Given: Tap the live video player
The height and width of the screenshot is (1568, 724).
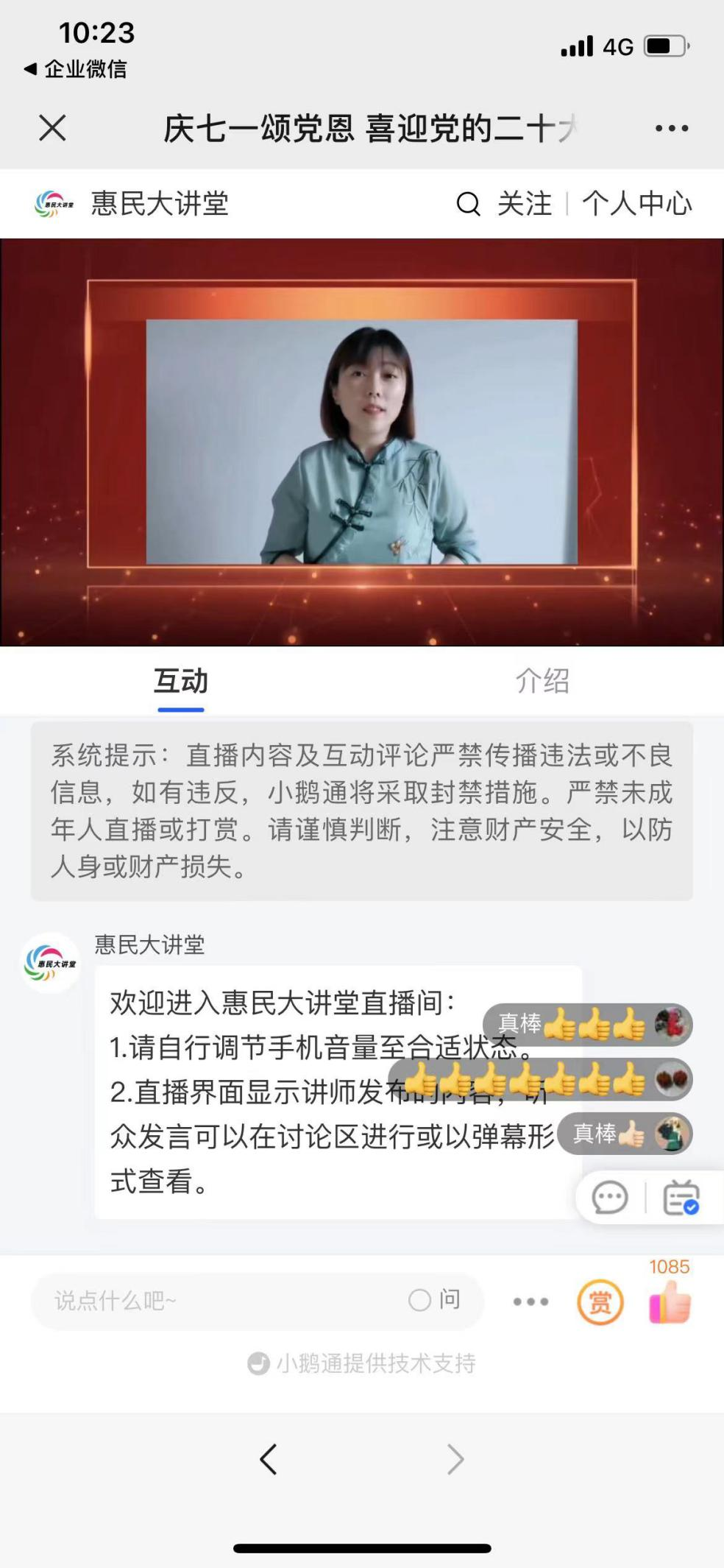Looking at the screenshot, I should pos(362,442).
